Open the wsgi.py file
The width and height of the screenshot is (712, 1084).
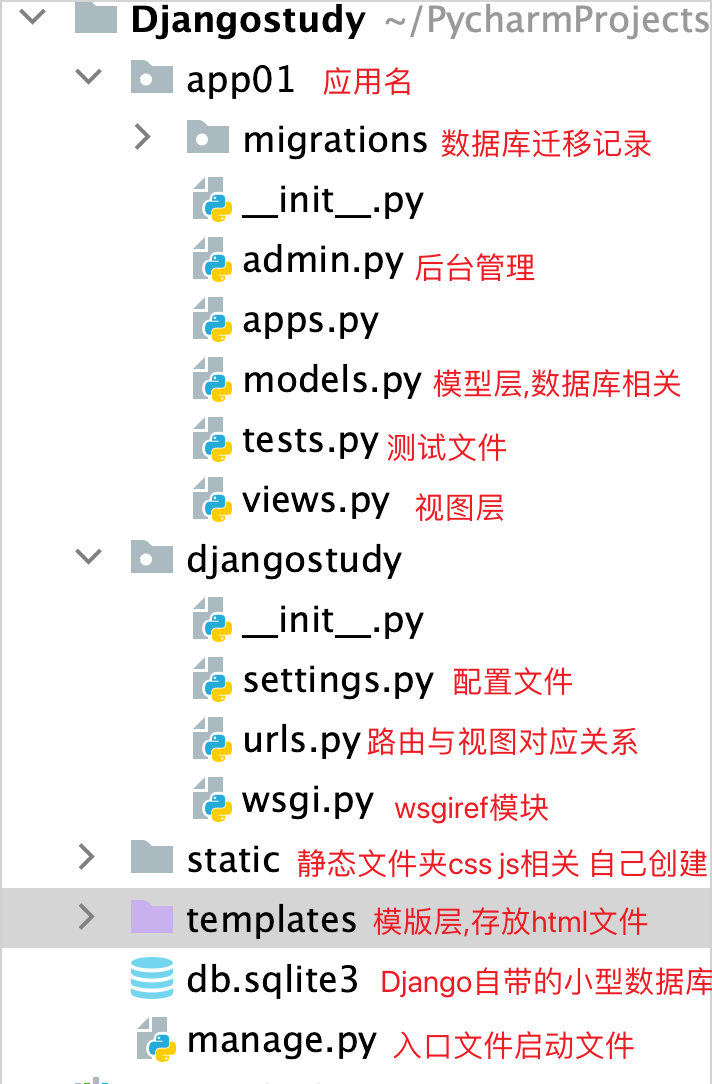tap(307, 800)
